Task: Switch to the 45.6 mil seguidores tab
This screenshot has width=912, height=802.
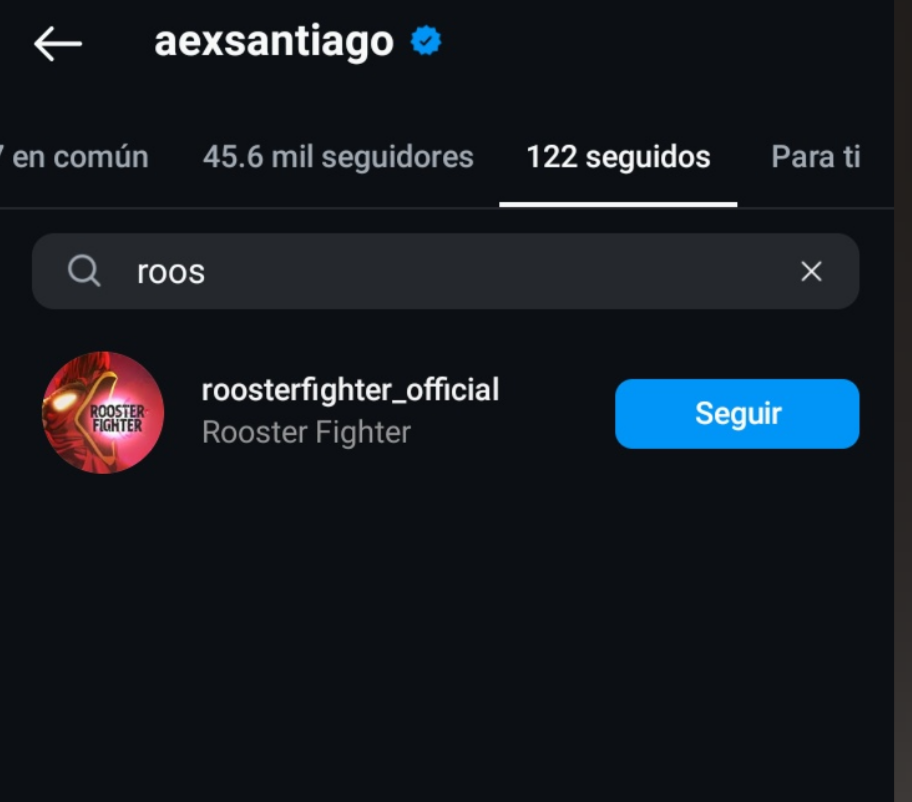Action: click(x=338, y=157)
